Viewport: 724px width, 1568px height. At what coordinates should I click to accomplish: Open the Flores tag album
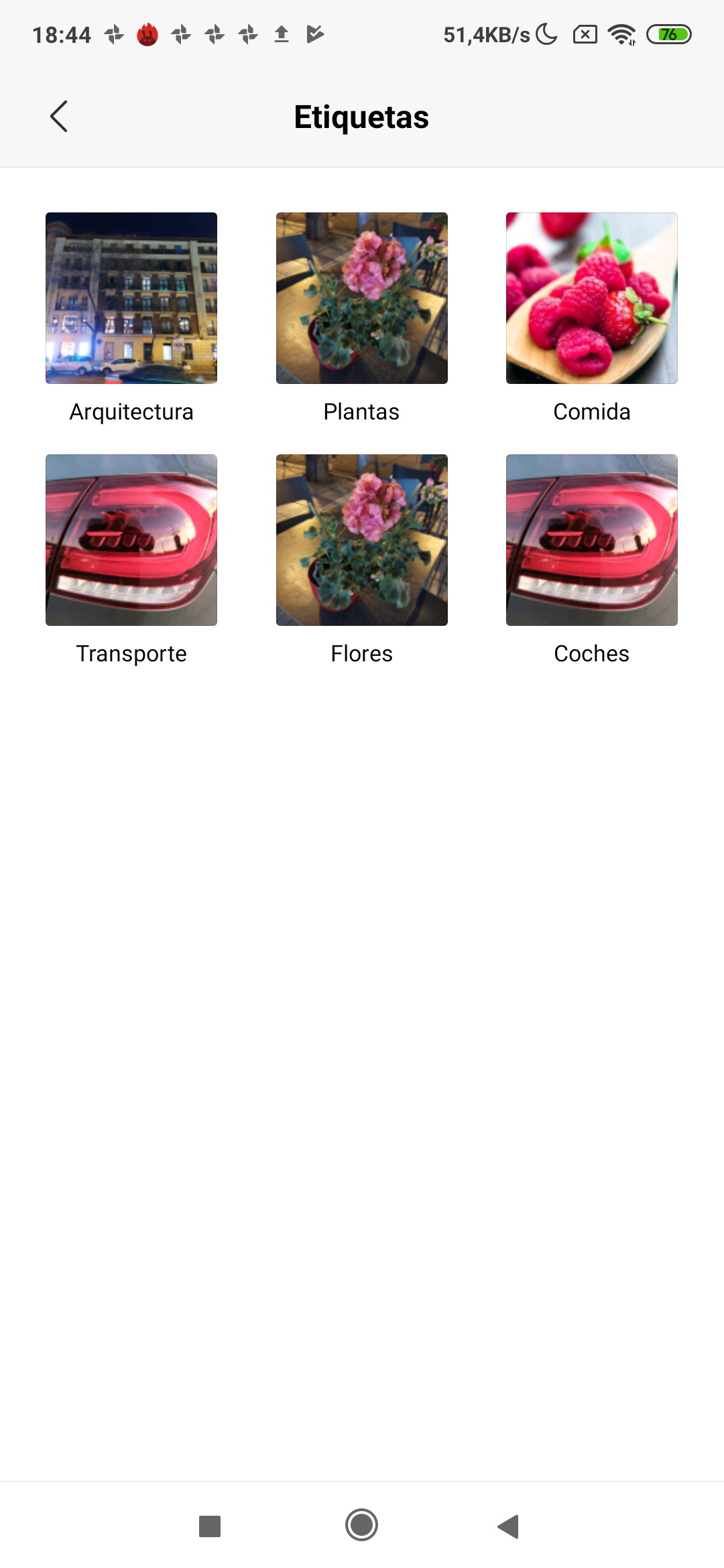click(361, 540)
